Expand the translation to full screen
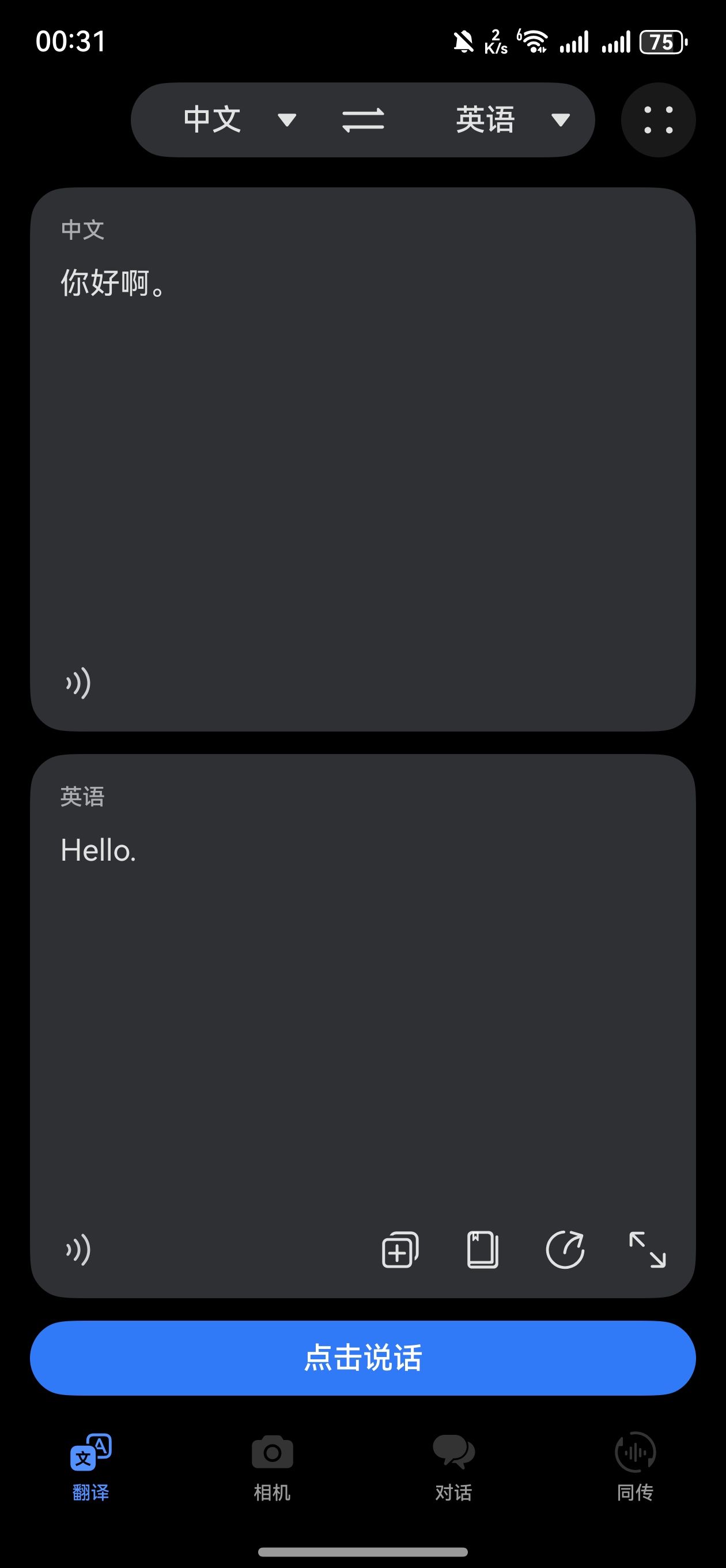 coord(647,1250)
